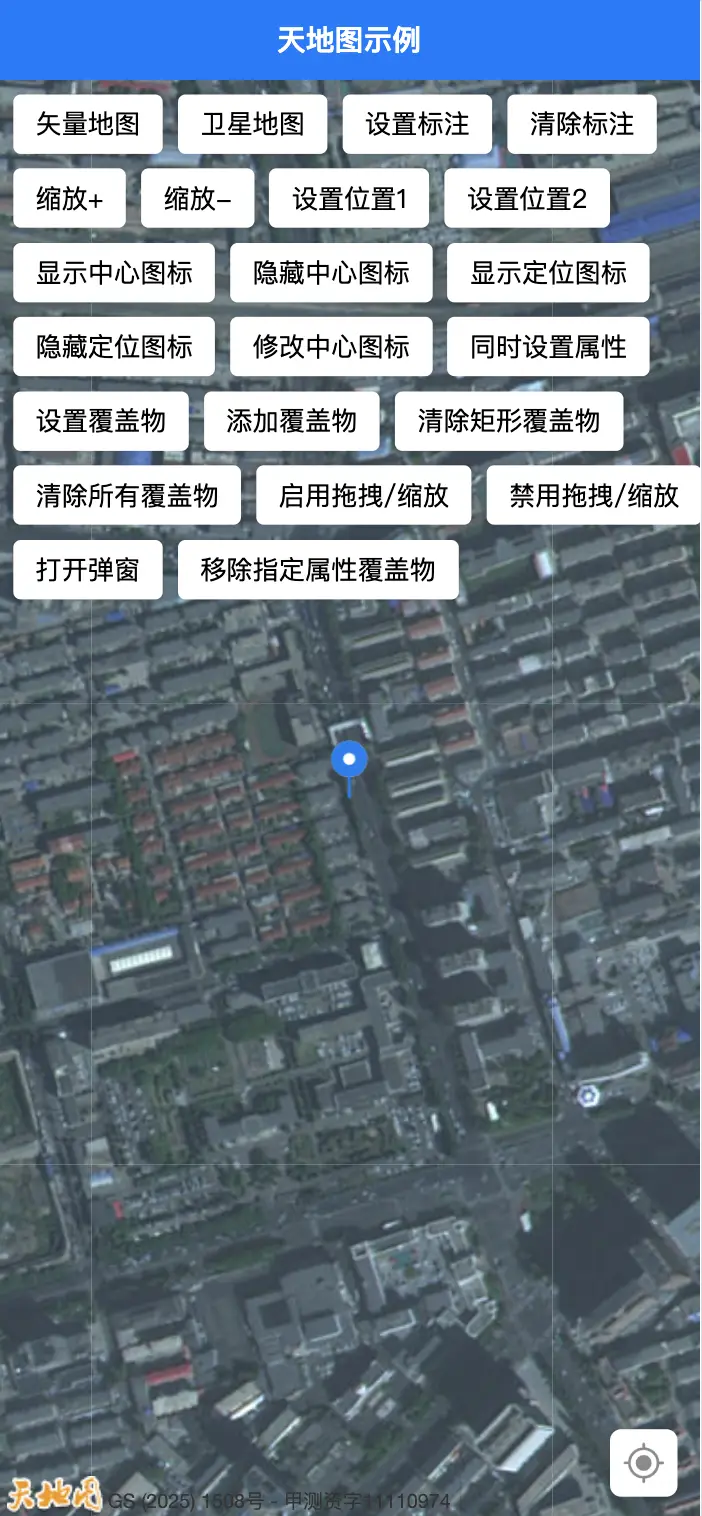Tap 同时设置属性 button
Image resolution: width=702 pixels, height=1516 pixels.
548,347
